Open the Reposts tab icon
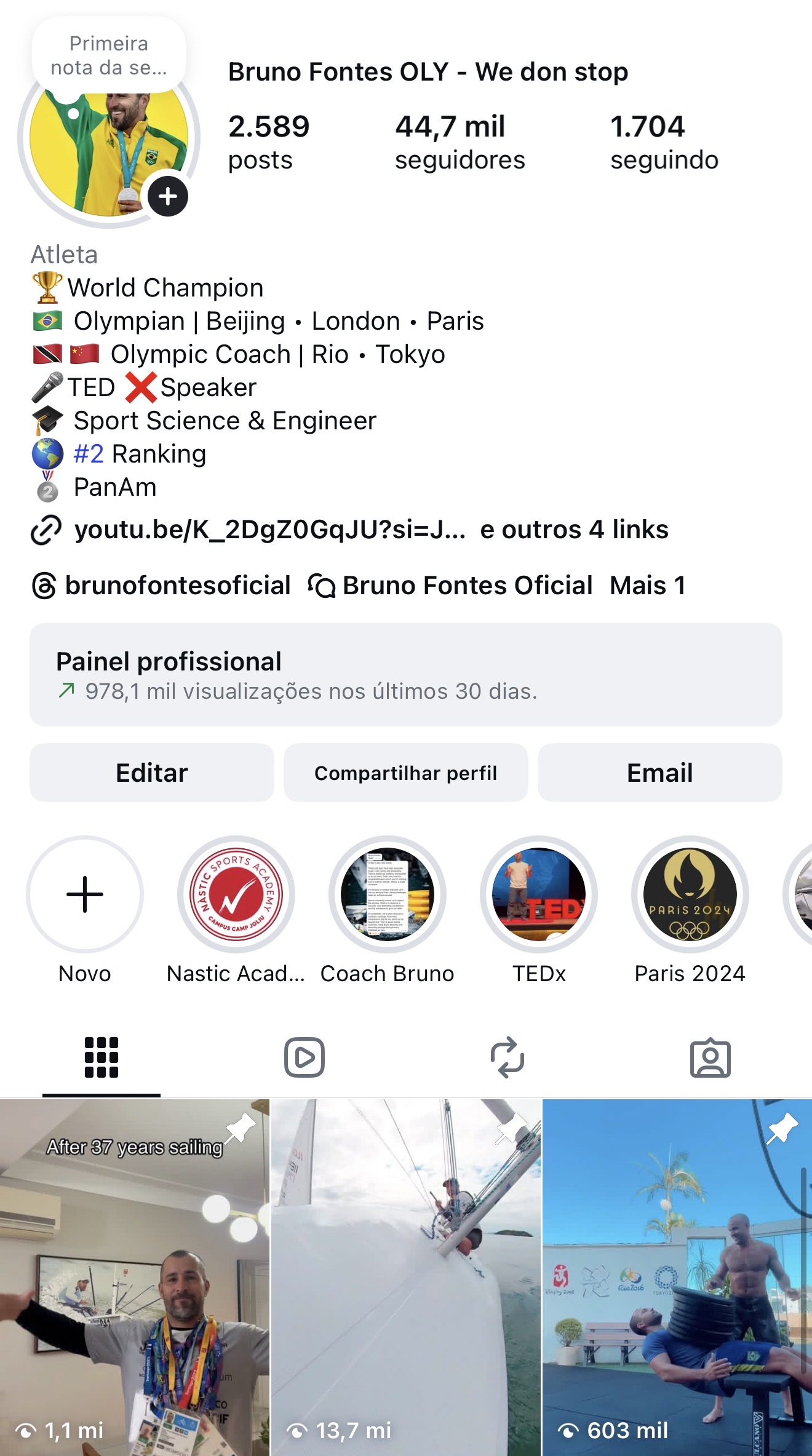Viewport: 812px width, 1456px height. click(507, 1057)
